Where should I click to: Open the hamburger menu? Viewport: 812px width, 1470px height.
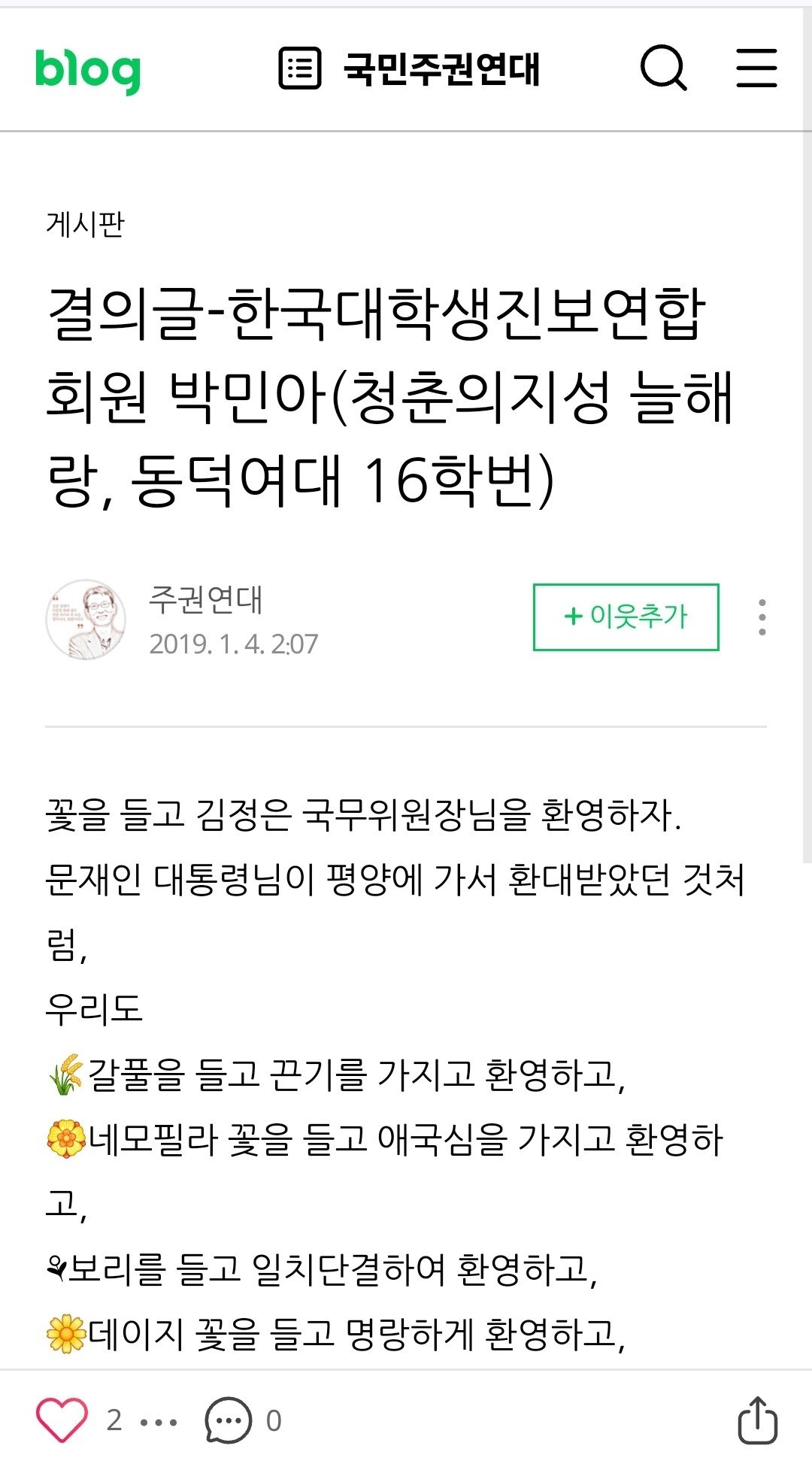pyautogui.click(x=756, y=68)
